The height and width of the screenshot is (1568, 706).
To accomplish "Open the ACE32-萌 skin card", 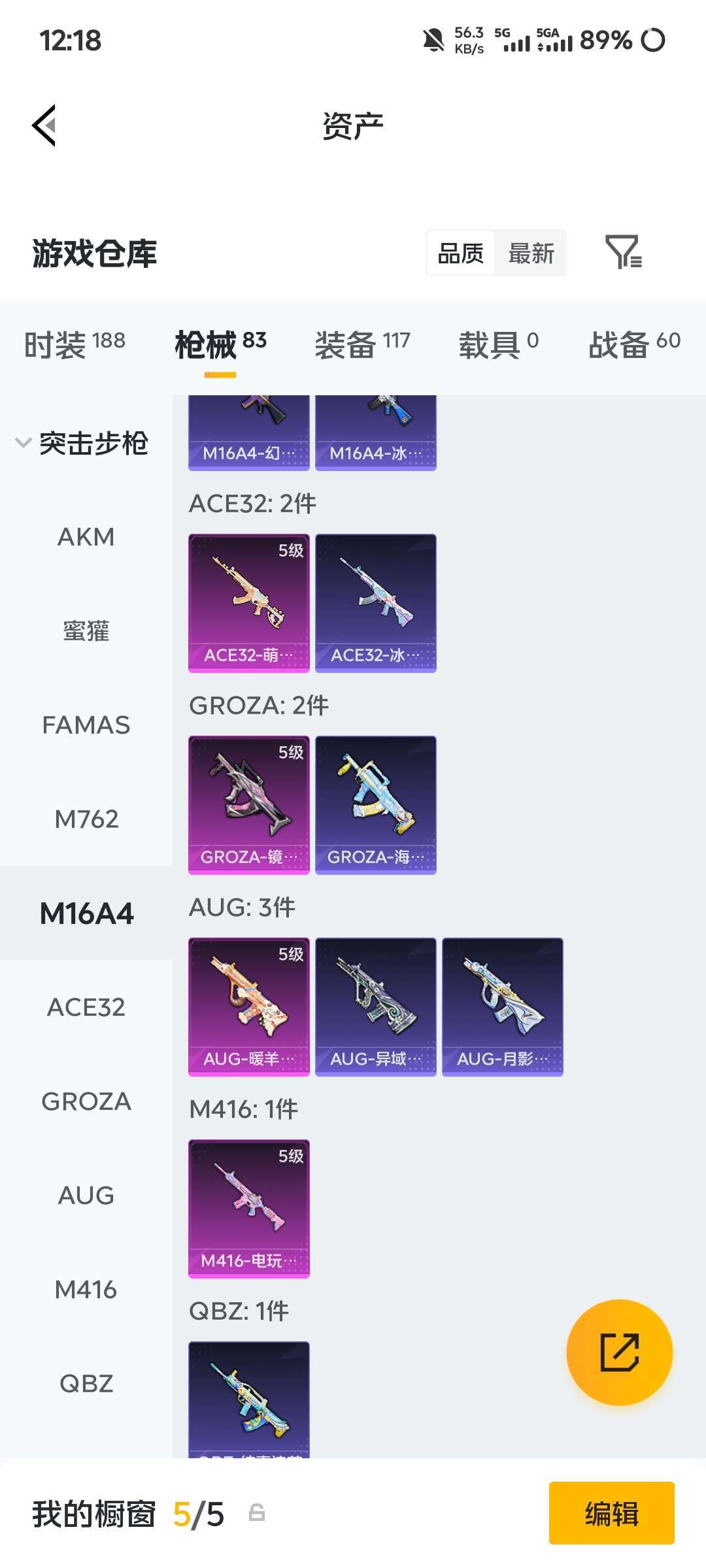I will tap(248, 602).
